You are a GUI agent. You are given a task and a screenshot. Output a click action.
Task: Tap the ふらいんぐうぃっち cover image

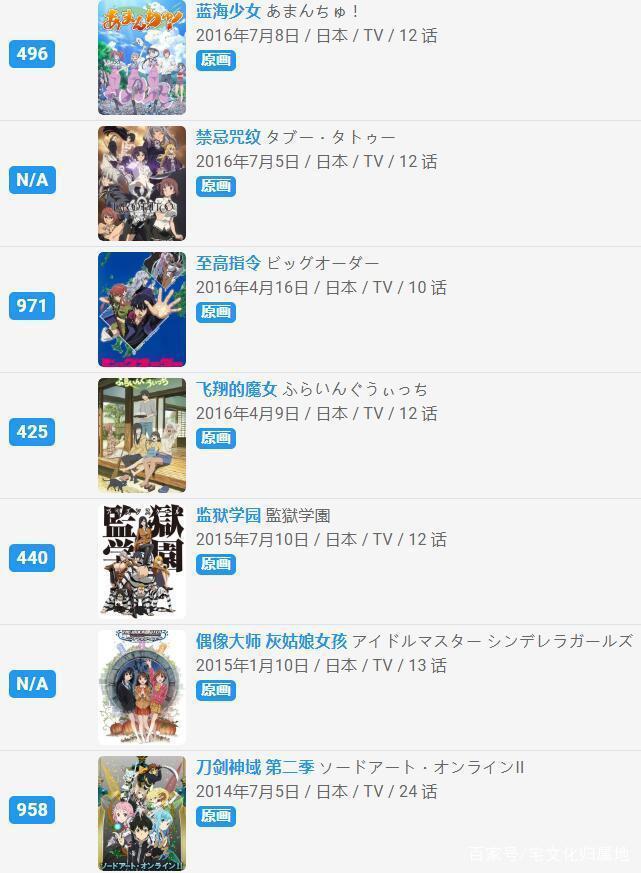(x=142, y=435)
